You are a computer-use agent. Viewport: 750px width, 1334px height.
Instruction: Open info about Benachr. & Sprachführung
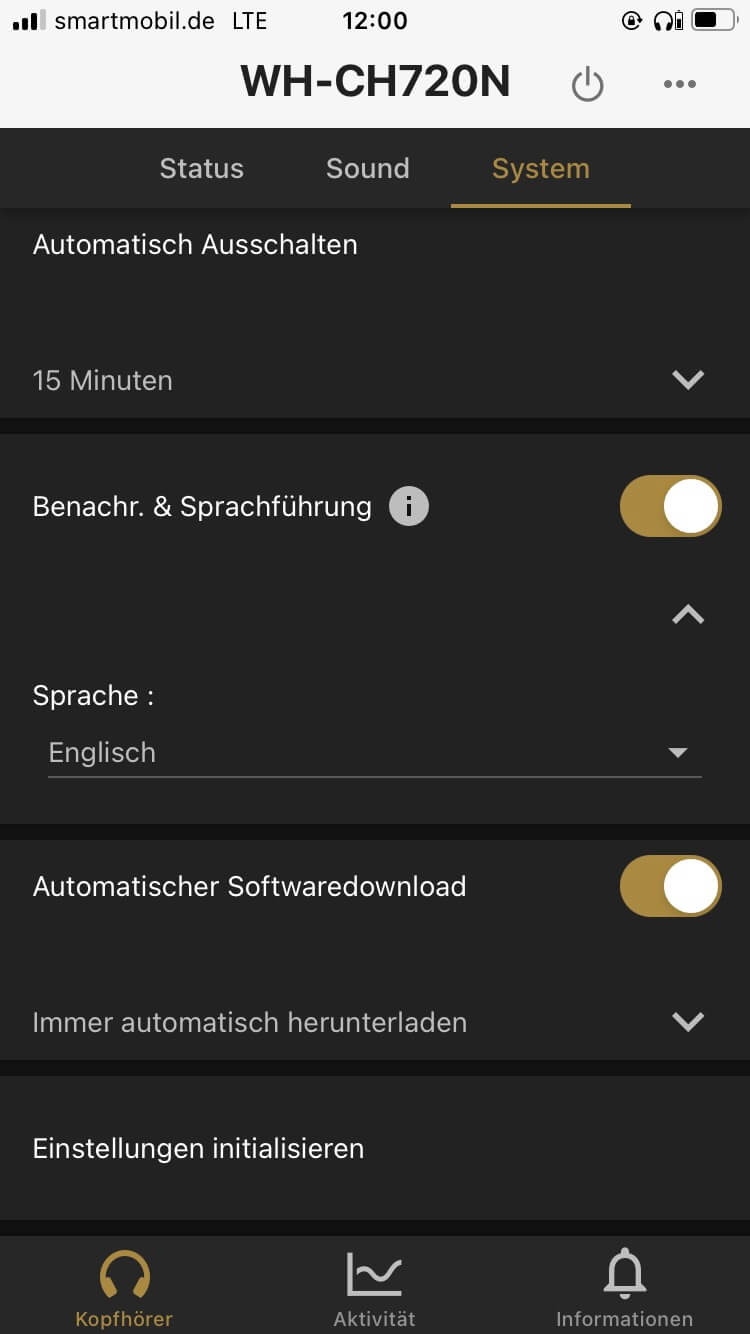pos(408,506)
